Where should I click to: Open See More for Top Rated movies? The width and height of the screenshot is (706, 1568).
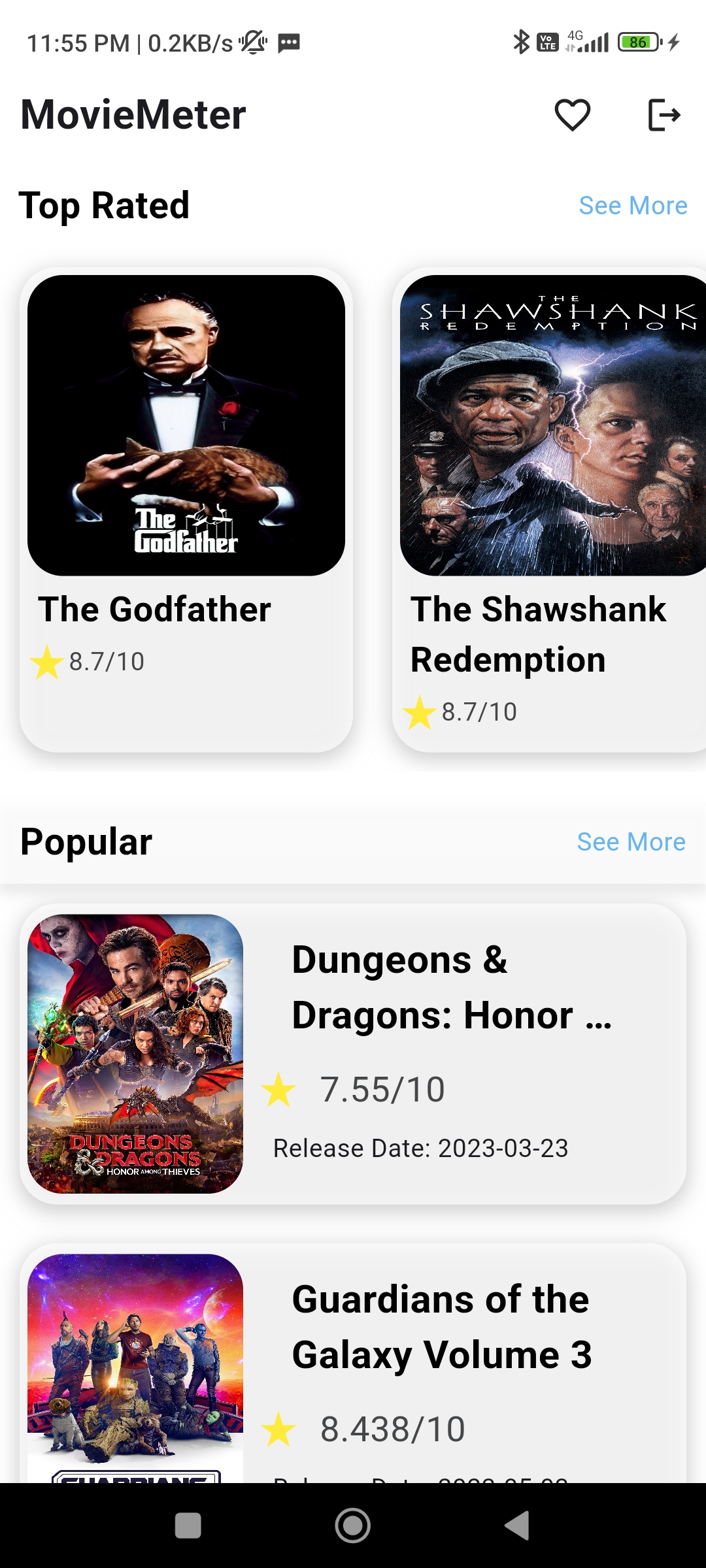[631, 206]
